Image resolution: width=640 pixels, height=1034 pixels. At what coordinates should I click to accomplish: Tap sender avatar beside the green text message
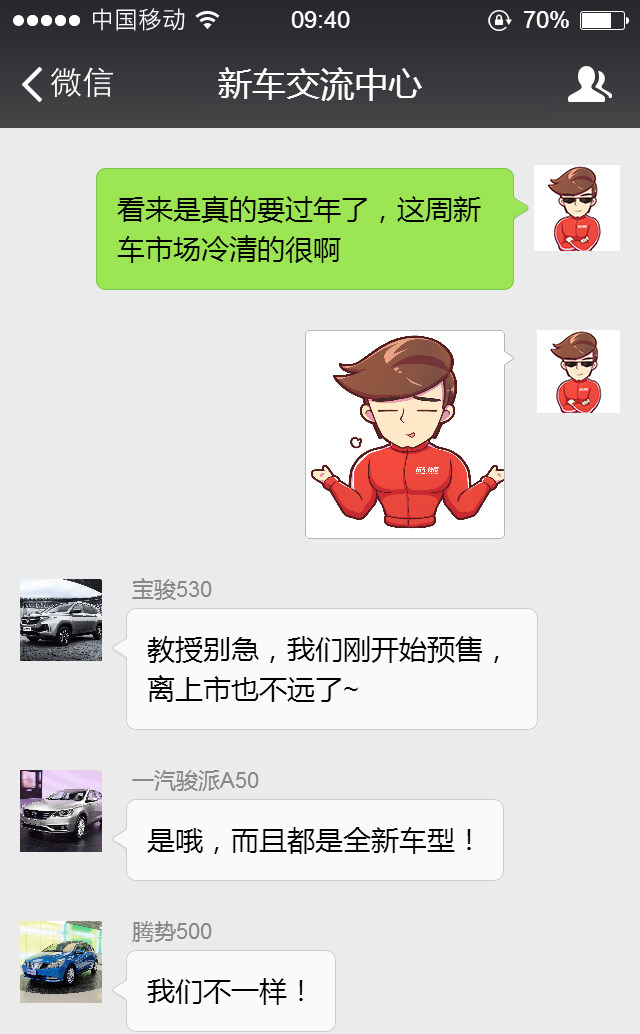pos(577,208)
